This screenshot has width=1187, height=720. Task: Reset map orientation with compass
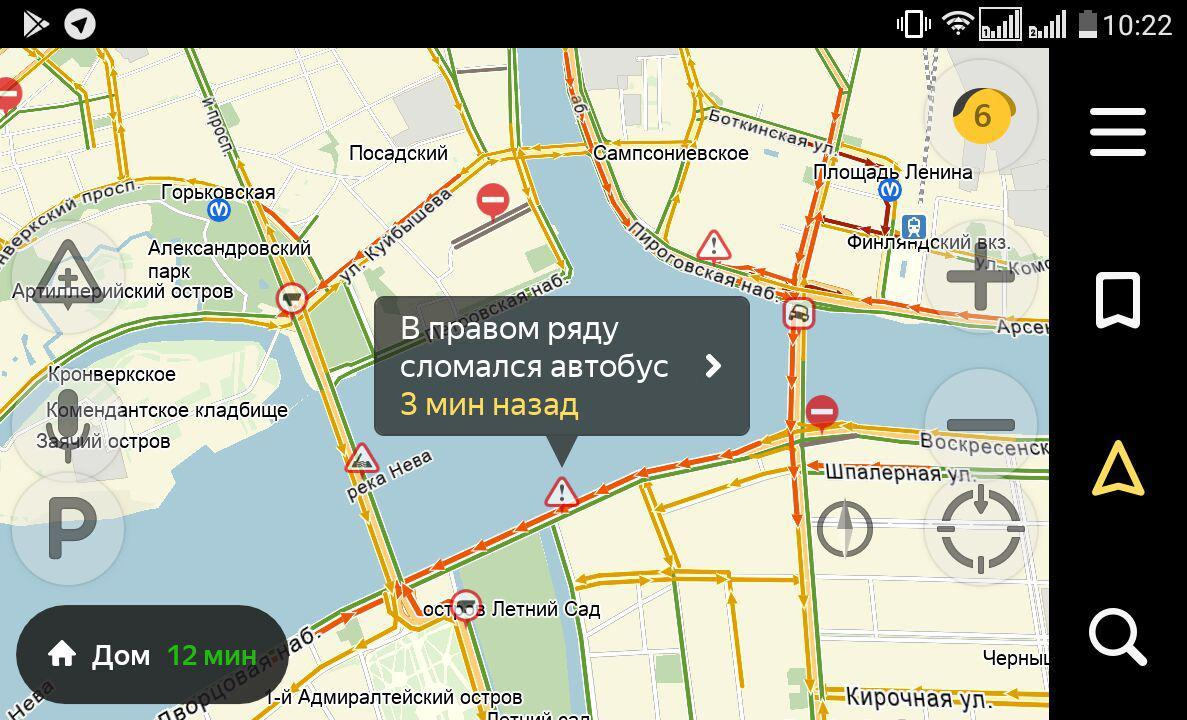point(845,528)
